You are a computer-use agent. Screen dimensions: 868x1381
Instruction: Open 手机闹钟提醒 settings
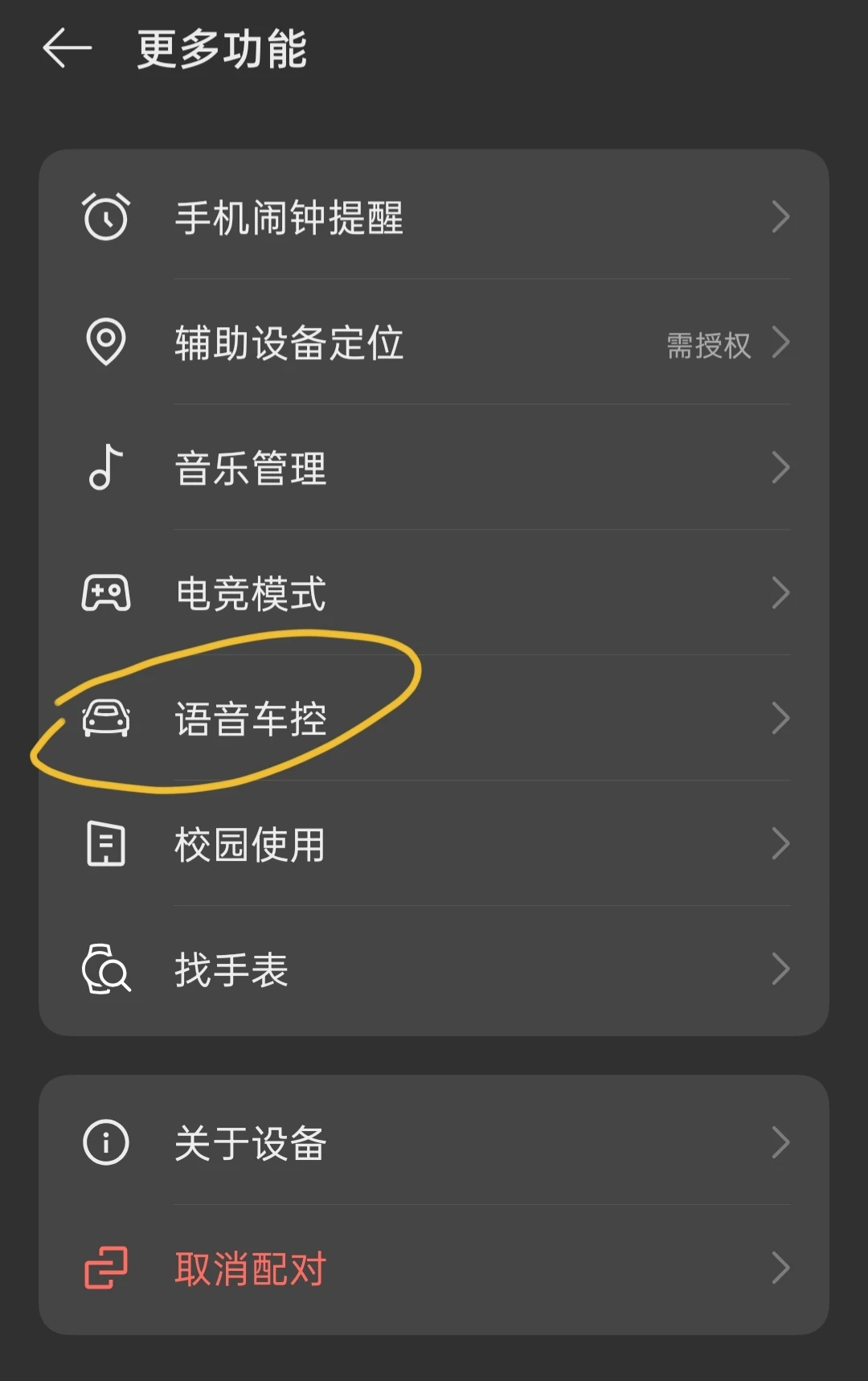pyautogui.click(x=434, y=217)
